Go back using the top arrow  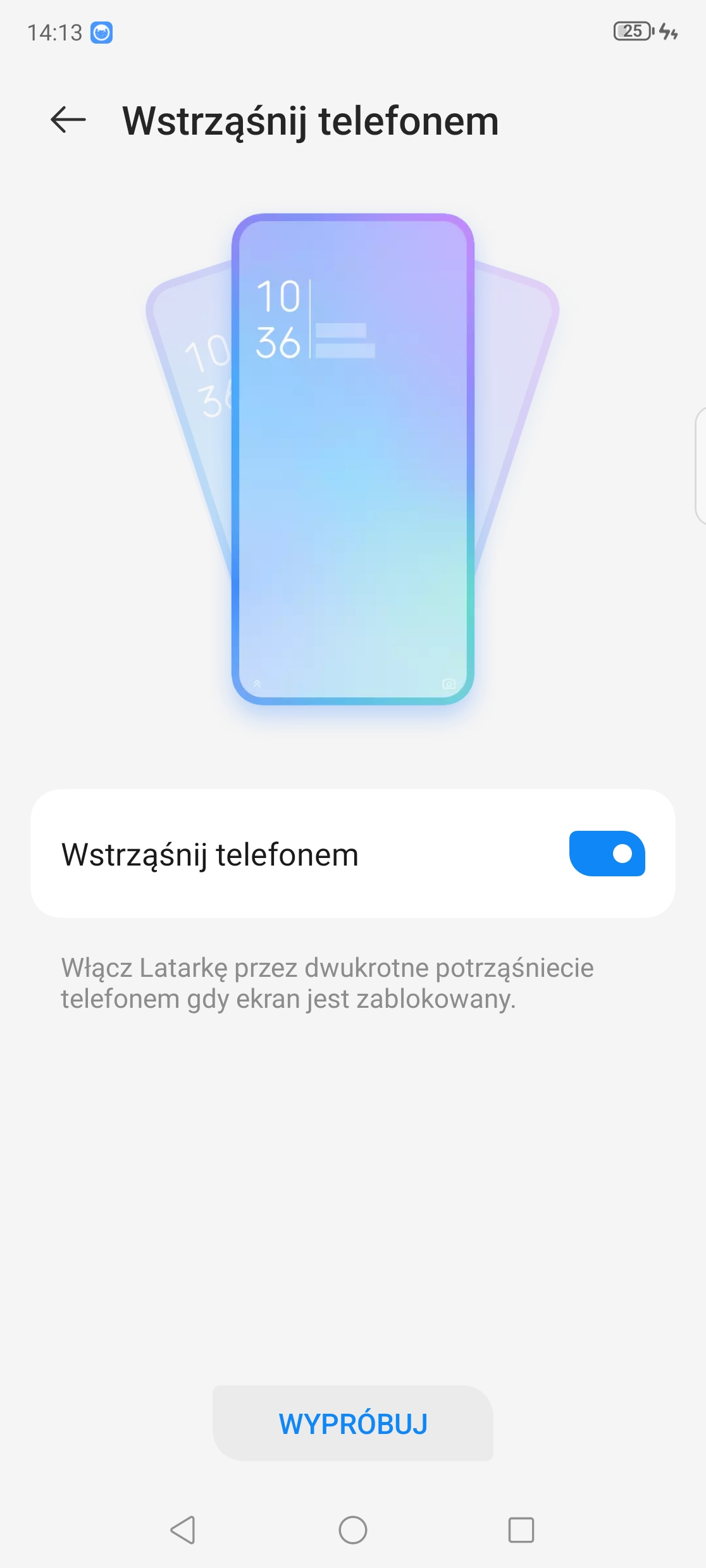click(x=68, y=120)
